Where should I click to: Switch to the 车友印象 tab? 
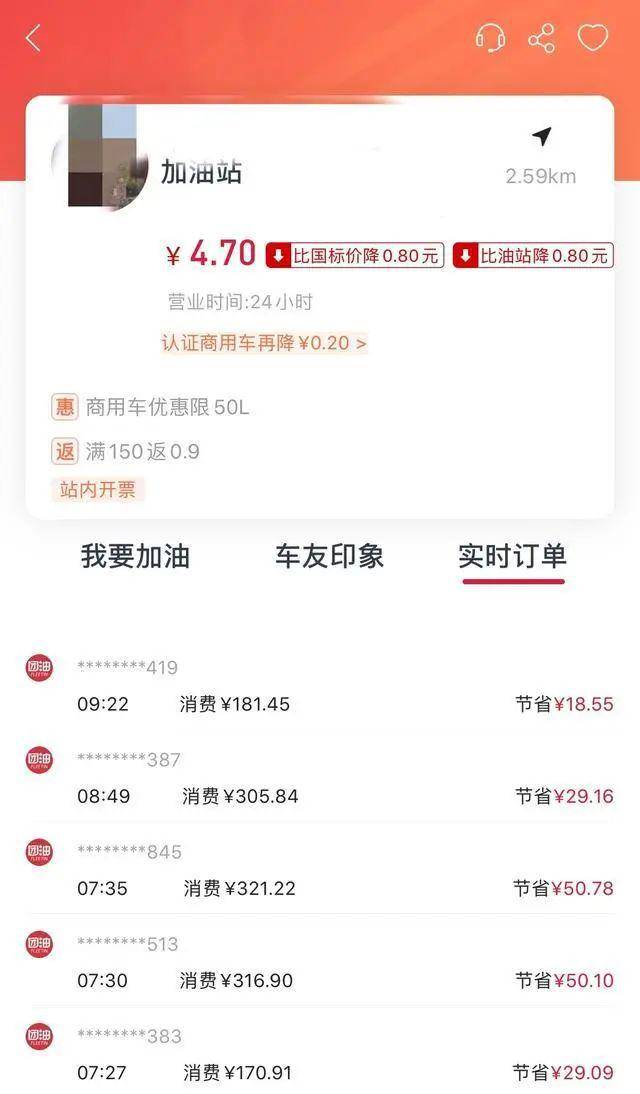tap(329, 557)
